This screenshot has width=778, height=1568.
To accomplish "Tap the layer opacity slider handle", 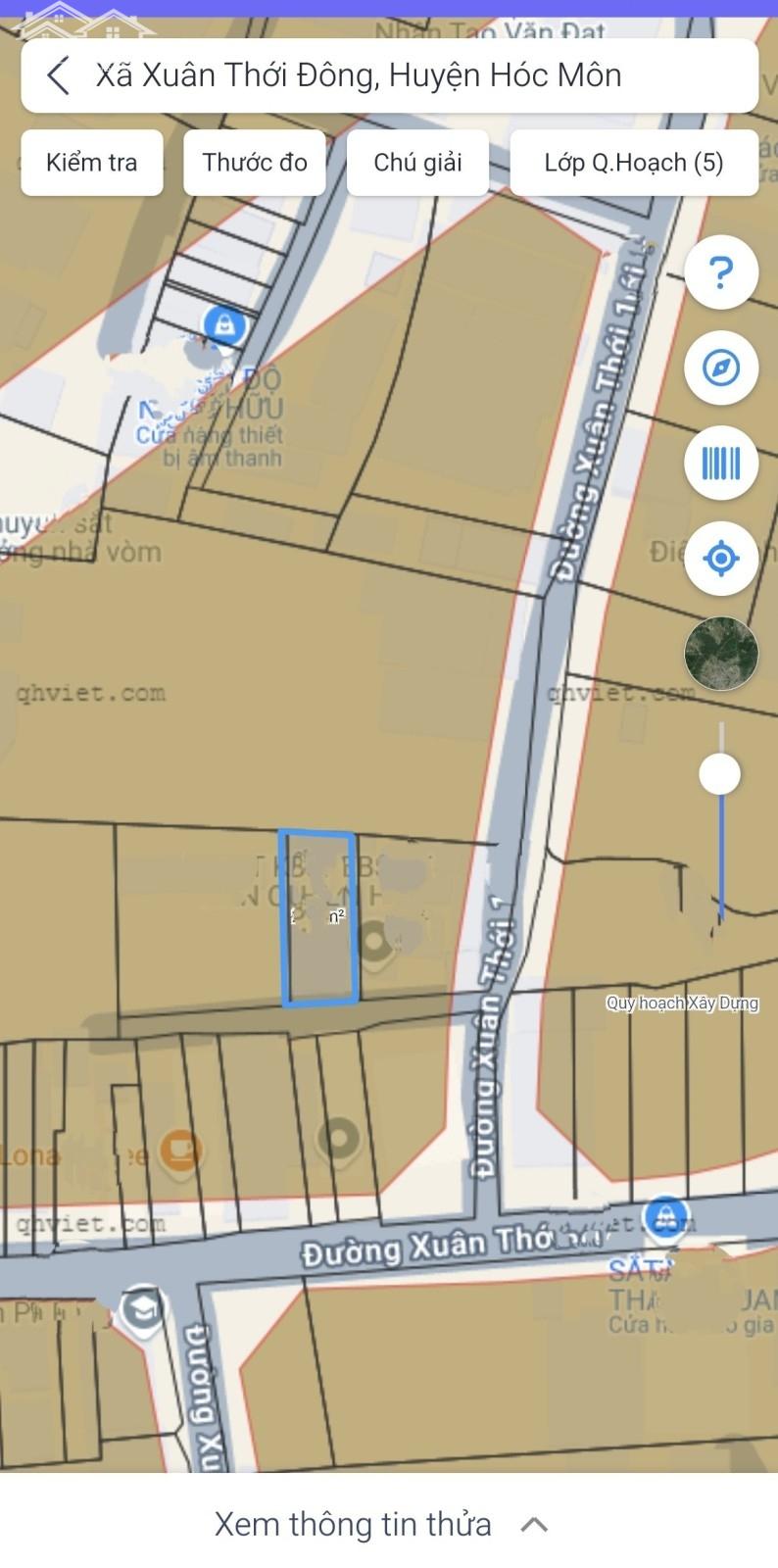I will click(x=720, y=774).
